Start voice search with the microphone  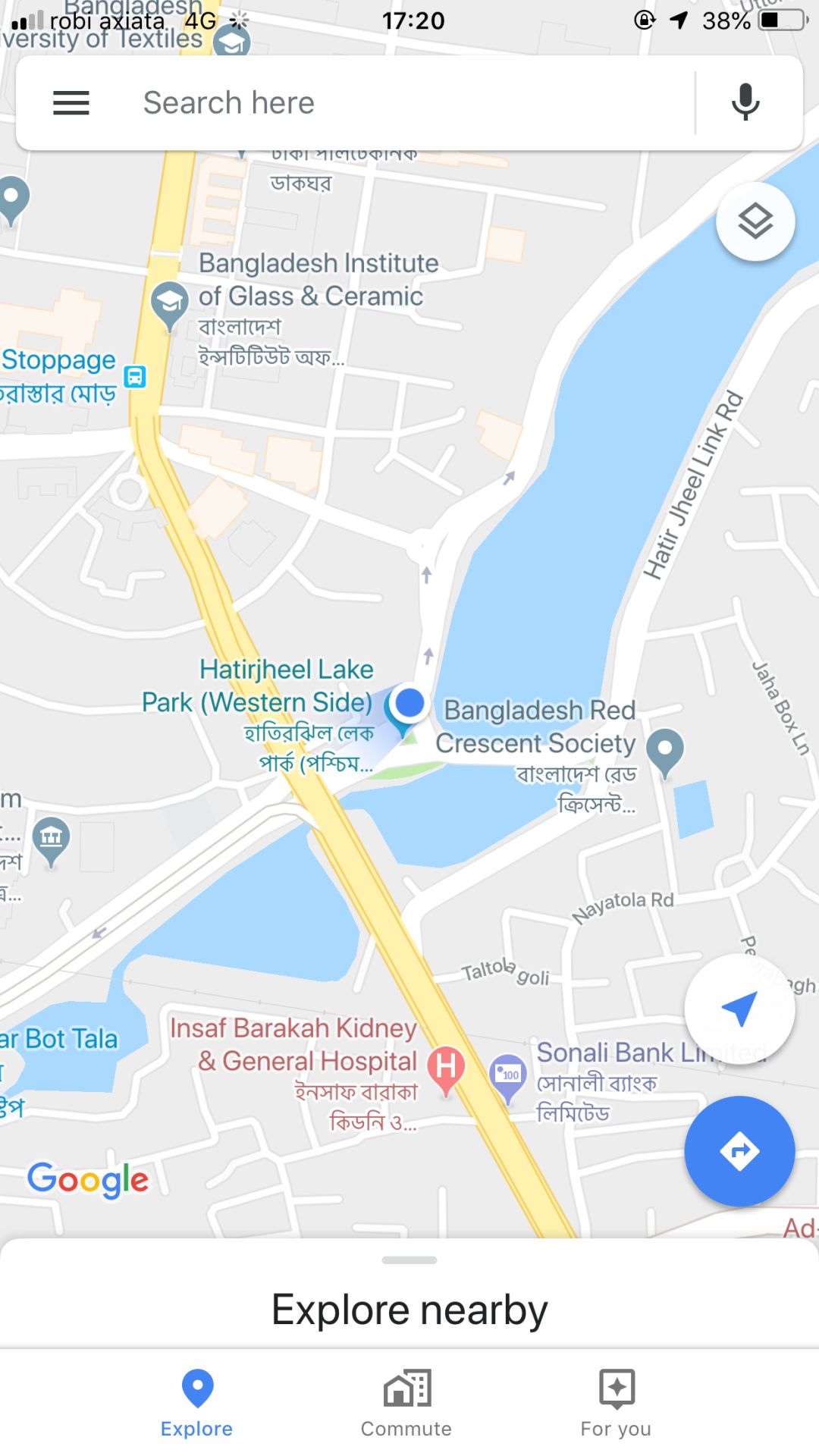(745, 102)
